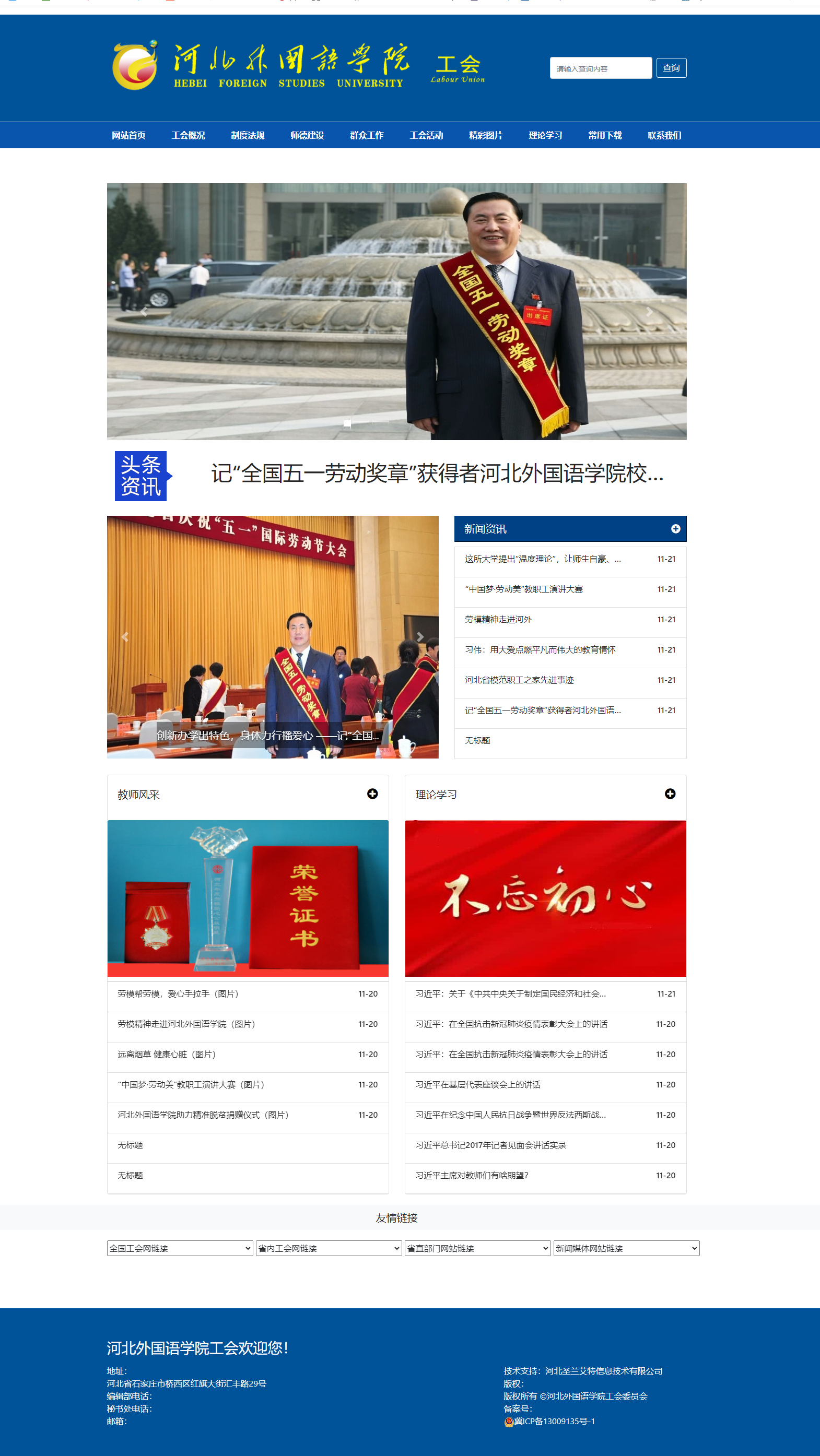Screen dimensions: 820x1456
Task: Read 河北省模范职工之家先进事迹 article
Action: 519,680
